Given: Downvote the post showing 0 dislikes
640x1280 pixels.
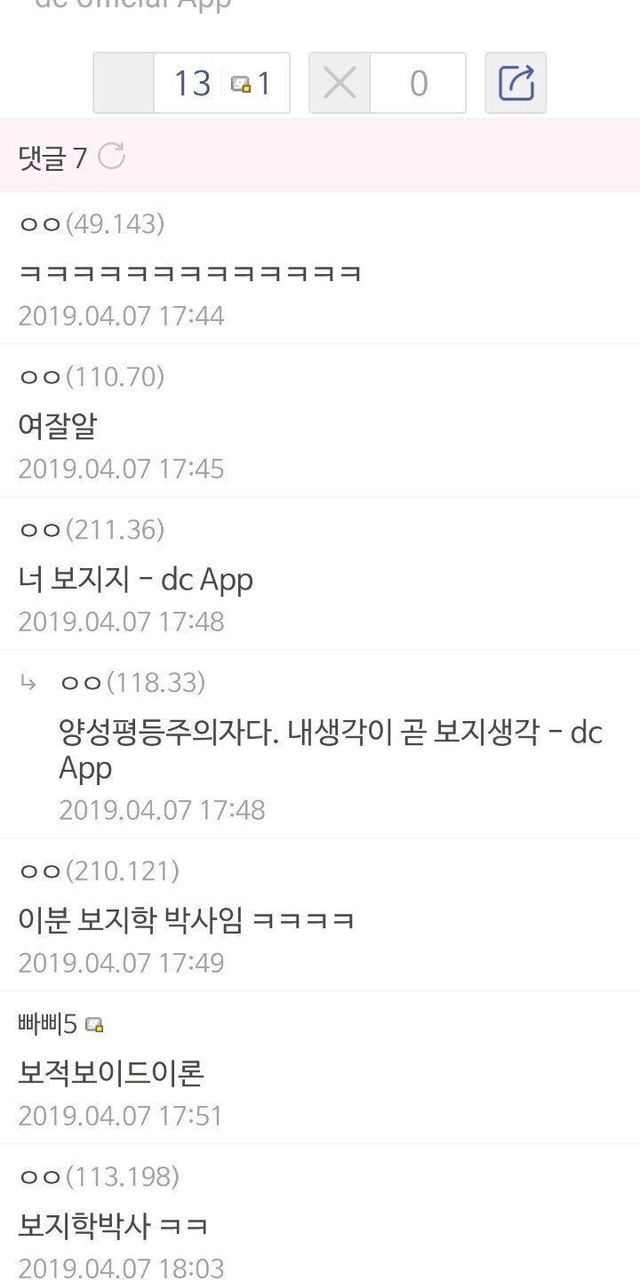Looking at the screenshot, I should (340, 83).
